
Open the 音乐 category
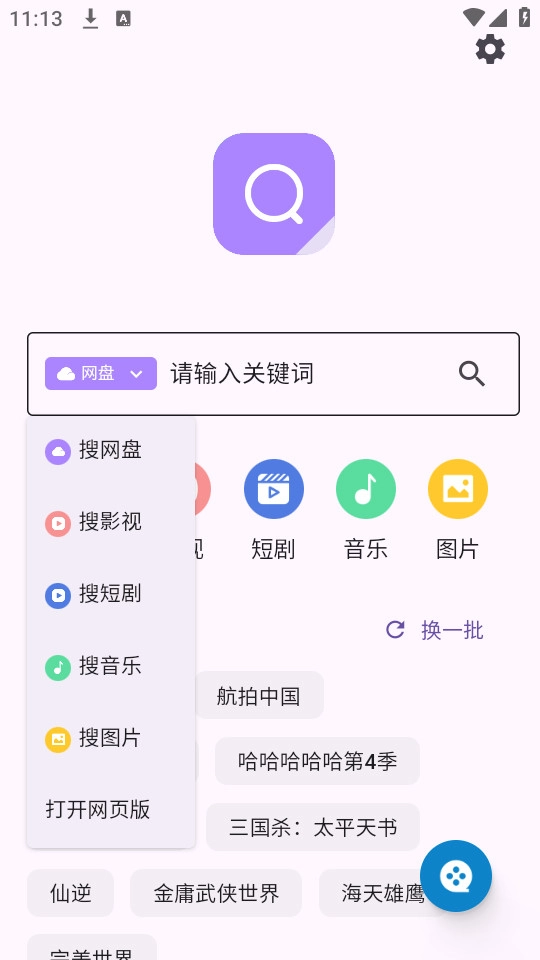coord(366,510)
